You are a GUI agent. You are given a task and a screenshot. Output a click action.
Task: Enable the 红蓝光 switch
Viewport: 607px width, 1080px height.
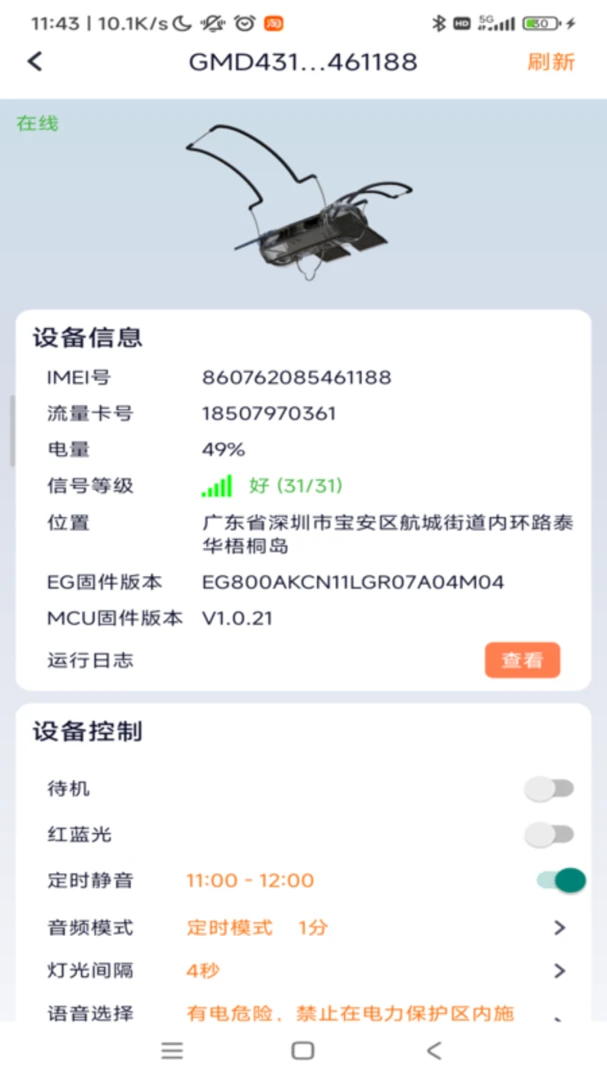pos(549,835)
